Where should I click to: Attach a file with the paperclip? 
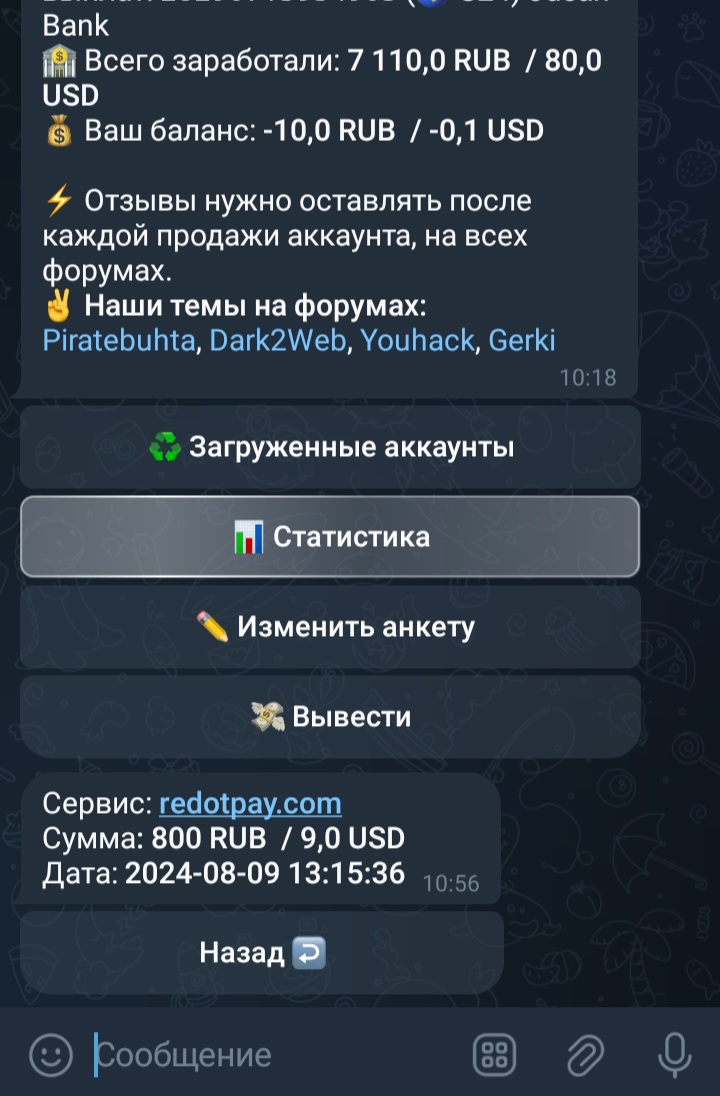[x=584, y=1054]
